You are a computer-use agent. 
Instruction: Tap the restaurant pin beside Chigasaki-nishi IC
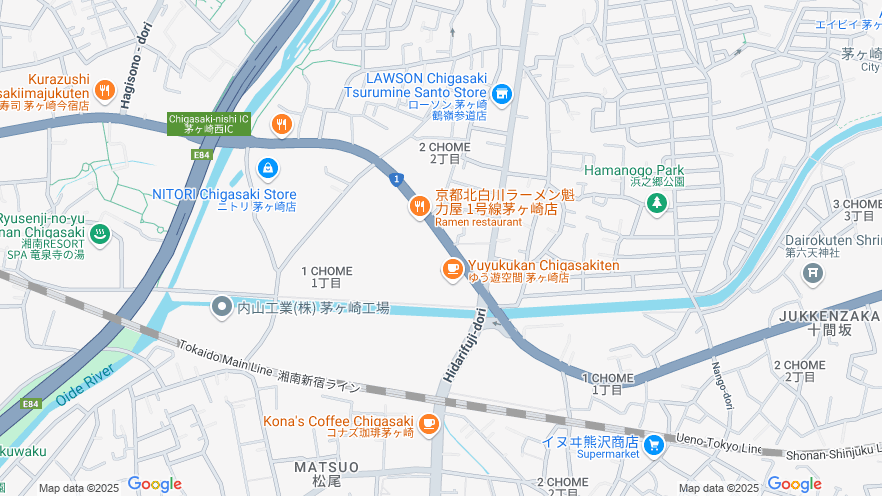pos(282,125)
